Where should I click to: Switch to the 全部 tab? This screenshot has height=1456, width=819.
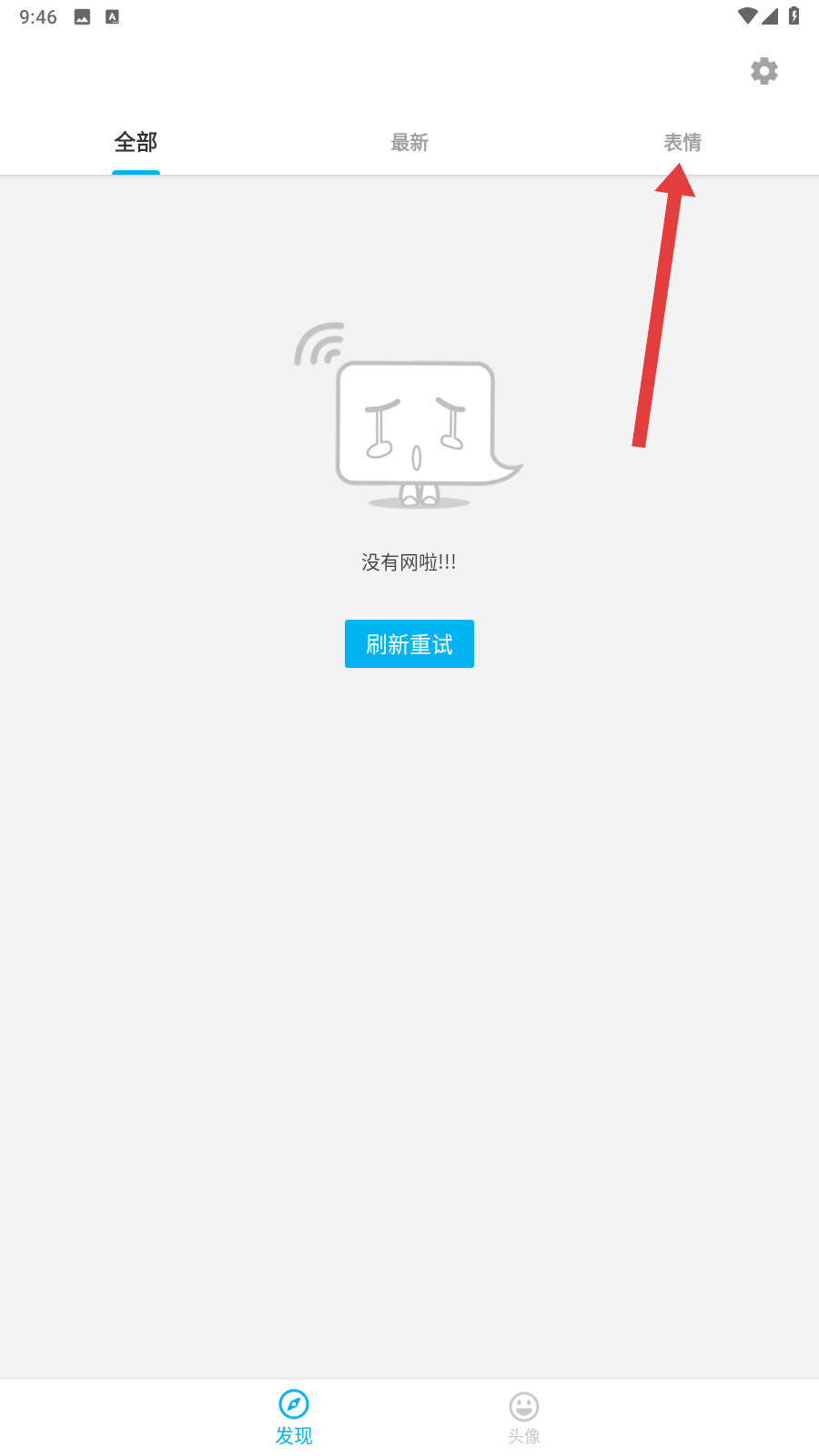(136, 142)
